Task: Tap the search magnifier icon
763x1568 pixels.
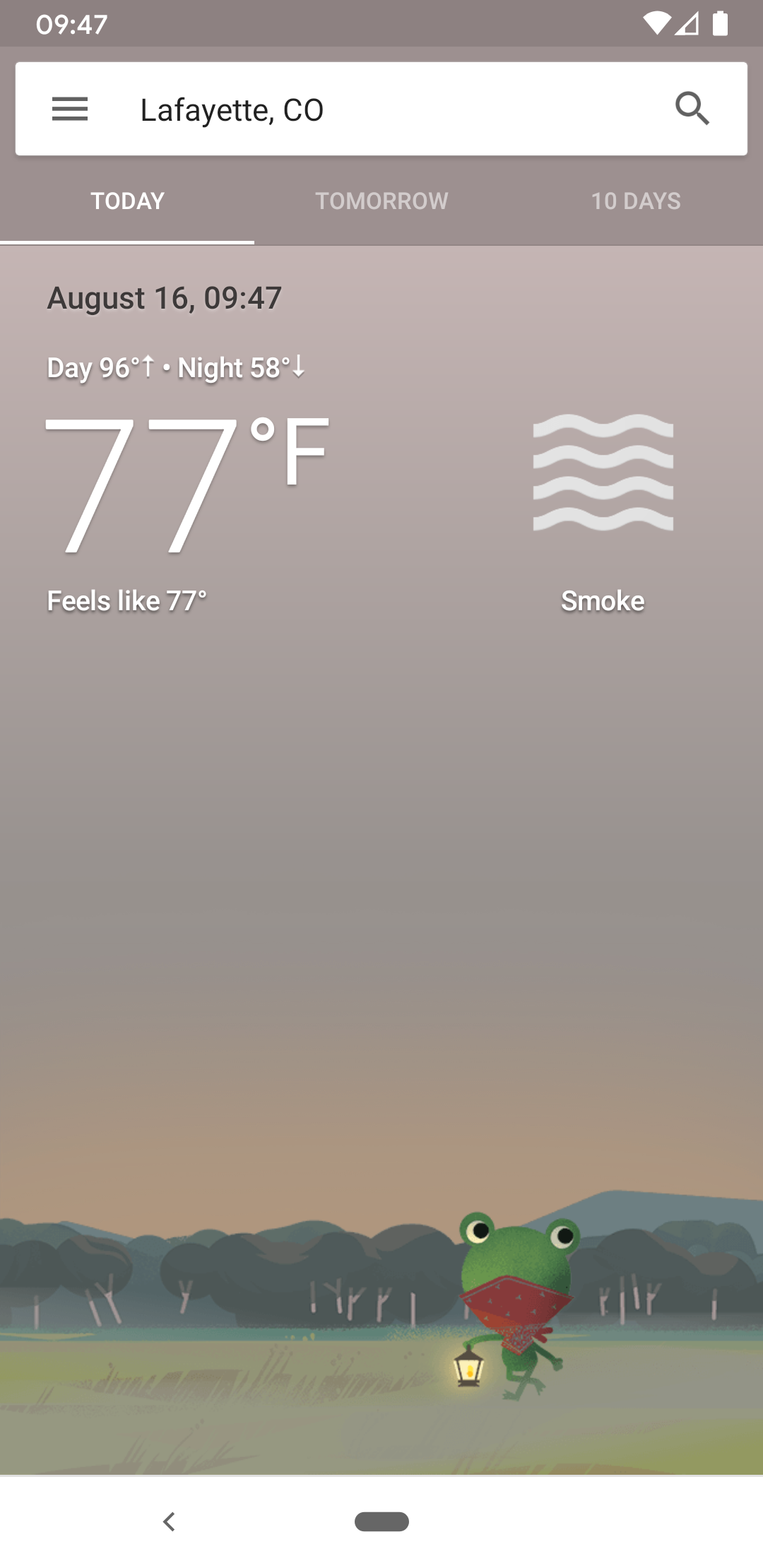Action: (692, 109)
